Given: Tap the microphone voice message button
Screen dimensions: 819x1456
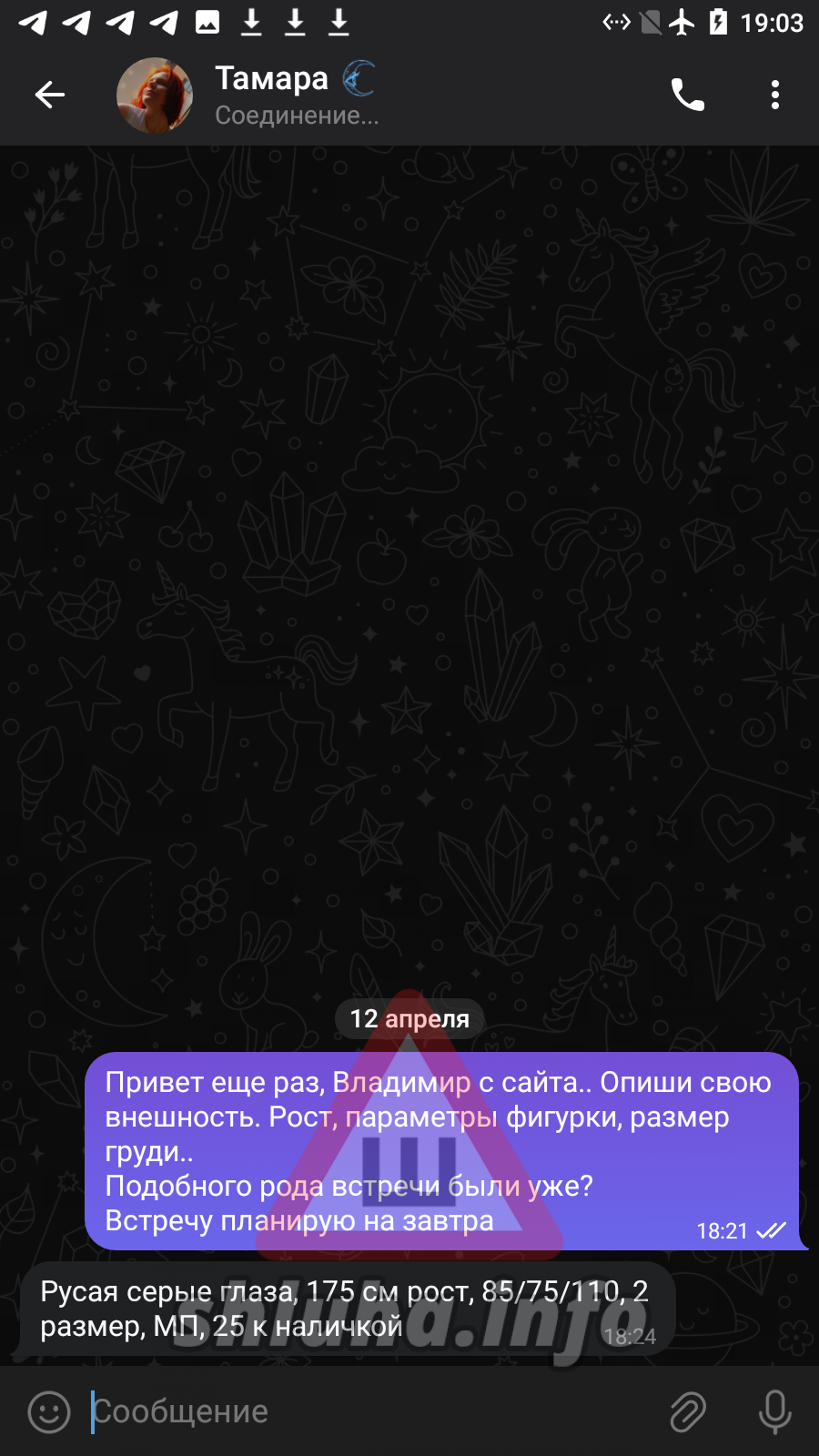Looking at the screenshot, I should tap(774, 1411).
